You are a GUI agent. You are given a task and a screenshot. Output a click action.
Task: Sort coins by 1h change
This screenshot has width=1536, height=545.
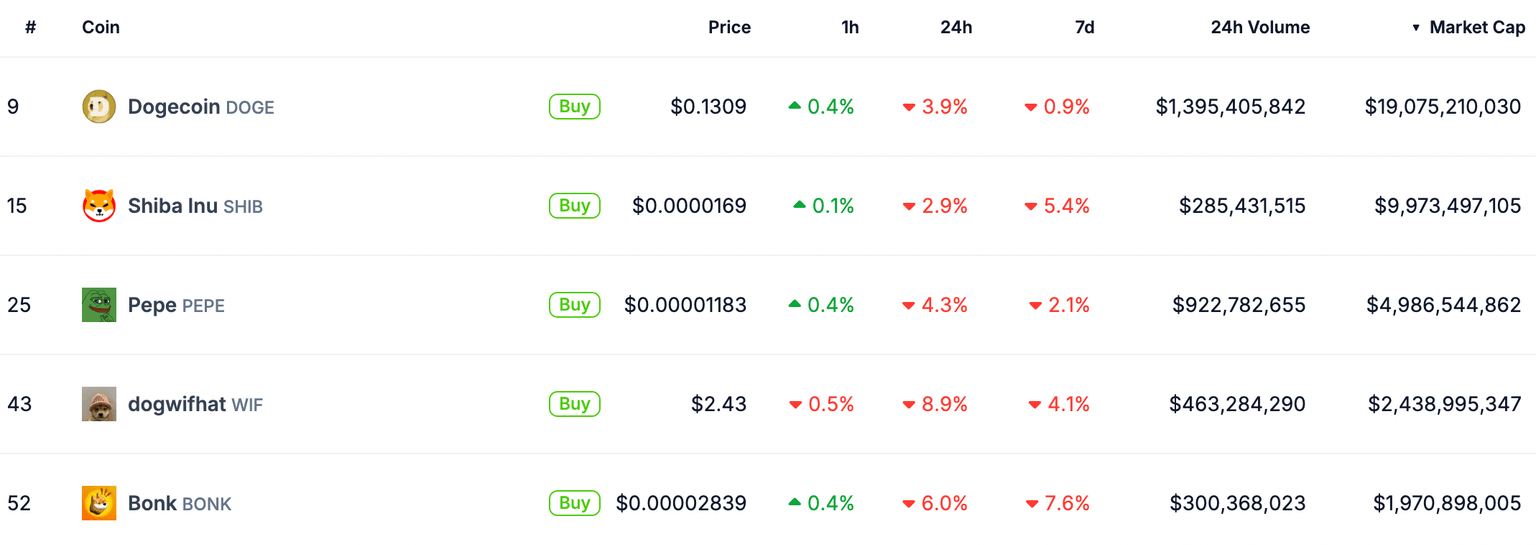[849, 28]
